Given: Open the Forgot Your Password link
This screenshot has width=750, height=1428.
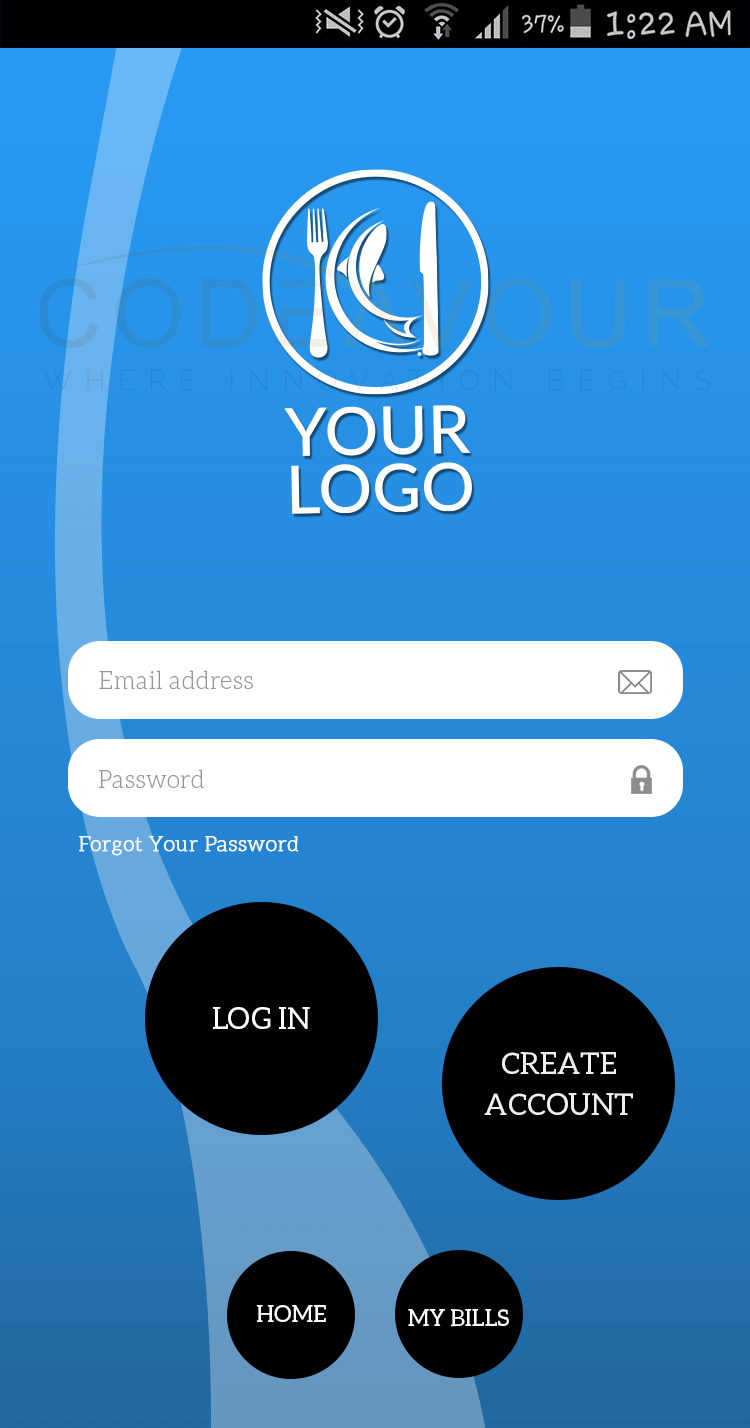Looking at the screenshot, I should pyautogui.click(x=189, y=844).
